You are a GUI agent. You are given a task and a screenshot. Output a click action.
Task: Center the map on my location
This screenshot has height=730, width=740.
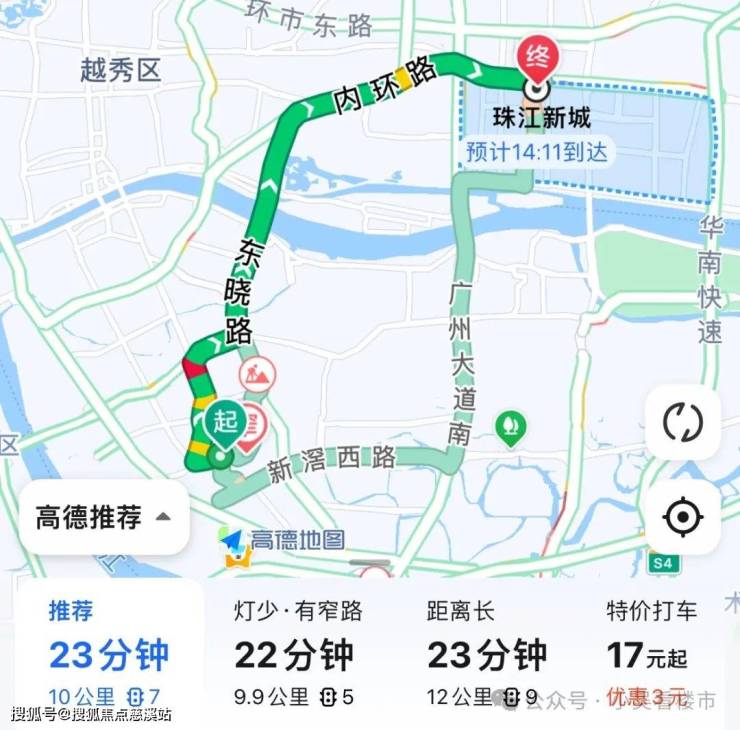coord(683,517)
